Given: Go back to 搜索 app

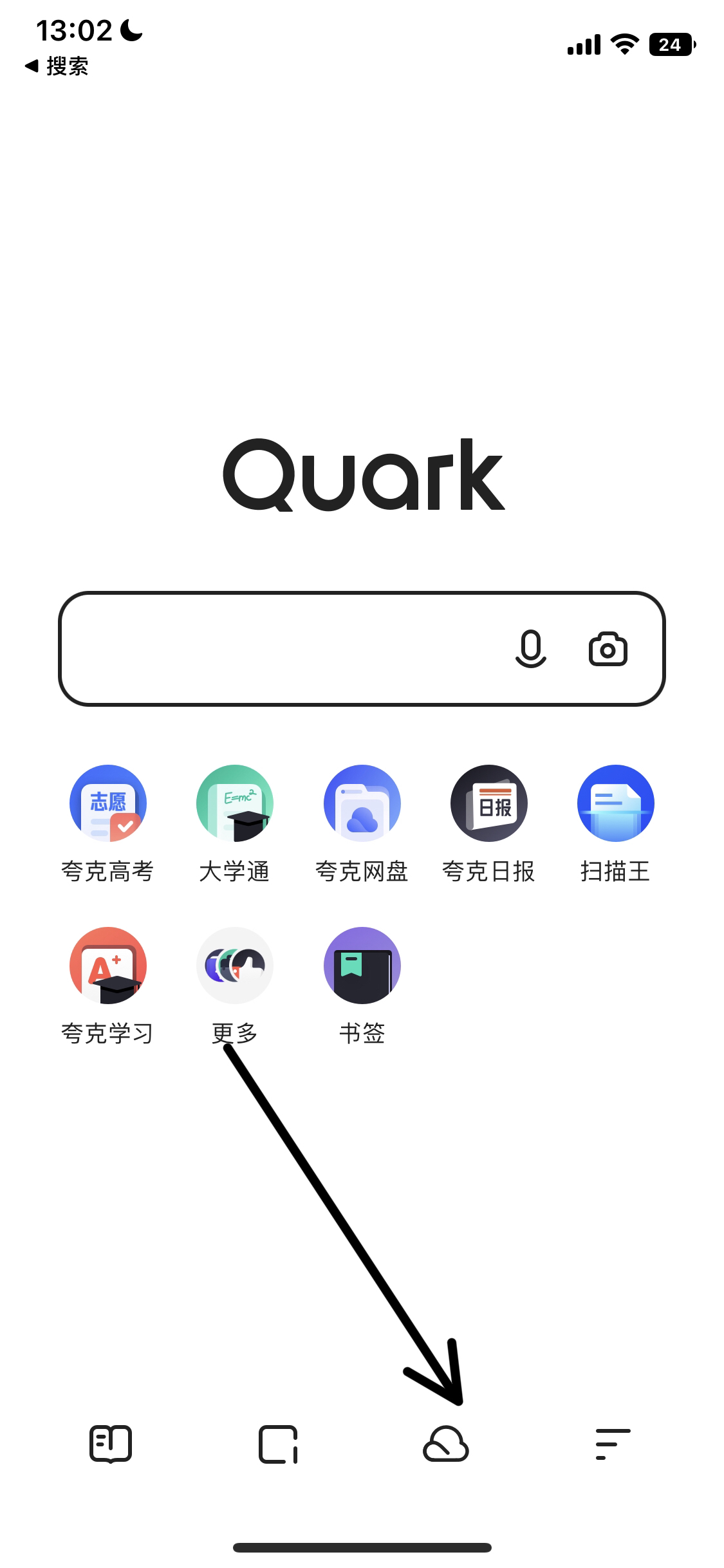Looking at the screenshot, I should (x=57, y=66).
